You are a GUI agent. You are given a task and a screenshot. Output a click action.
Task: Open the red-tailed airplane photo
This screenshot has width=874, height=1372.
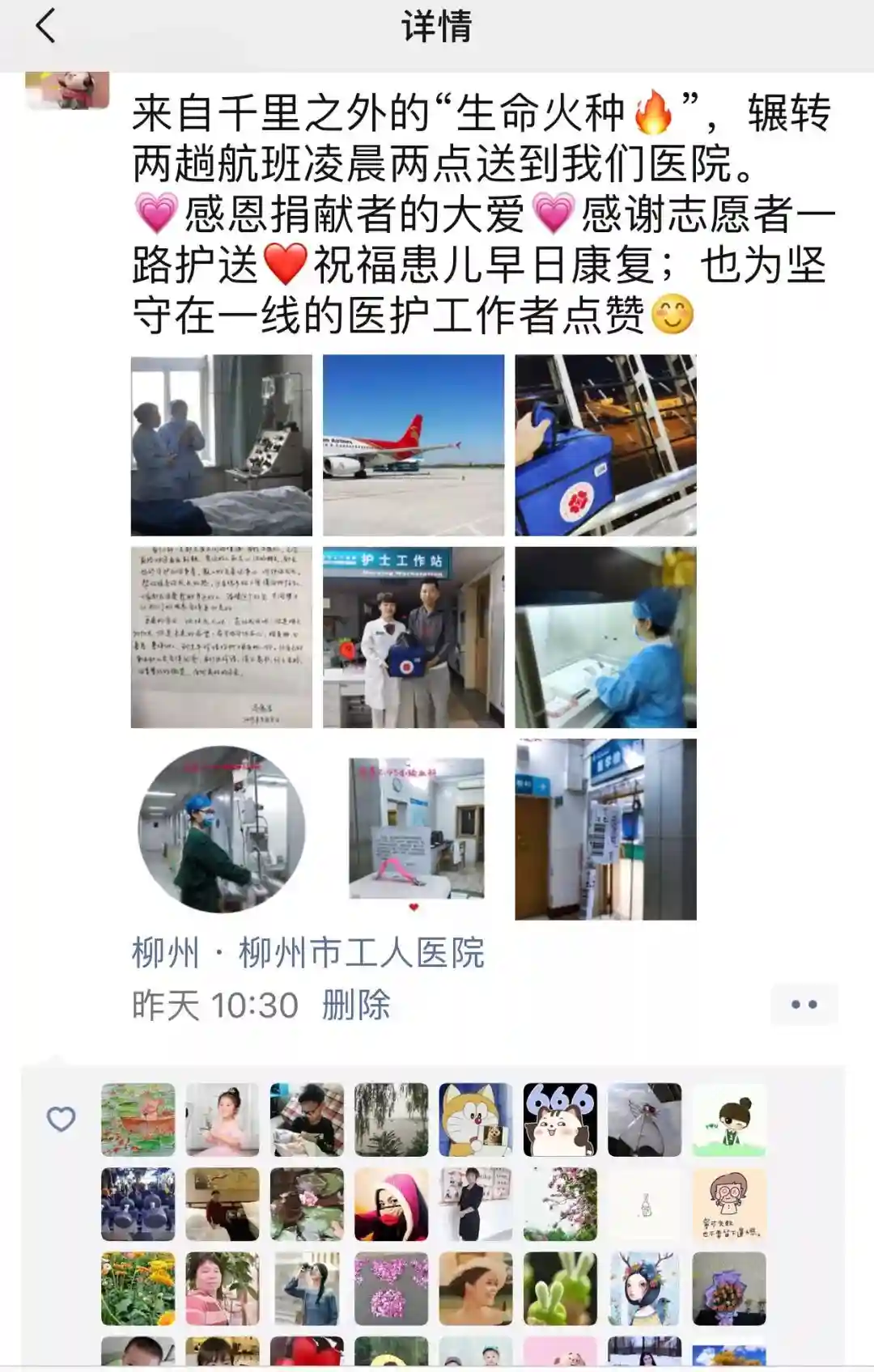point(414,445)
